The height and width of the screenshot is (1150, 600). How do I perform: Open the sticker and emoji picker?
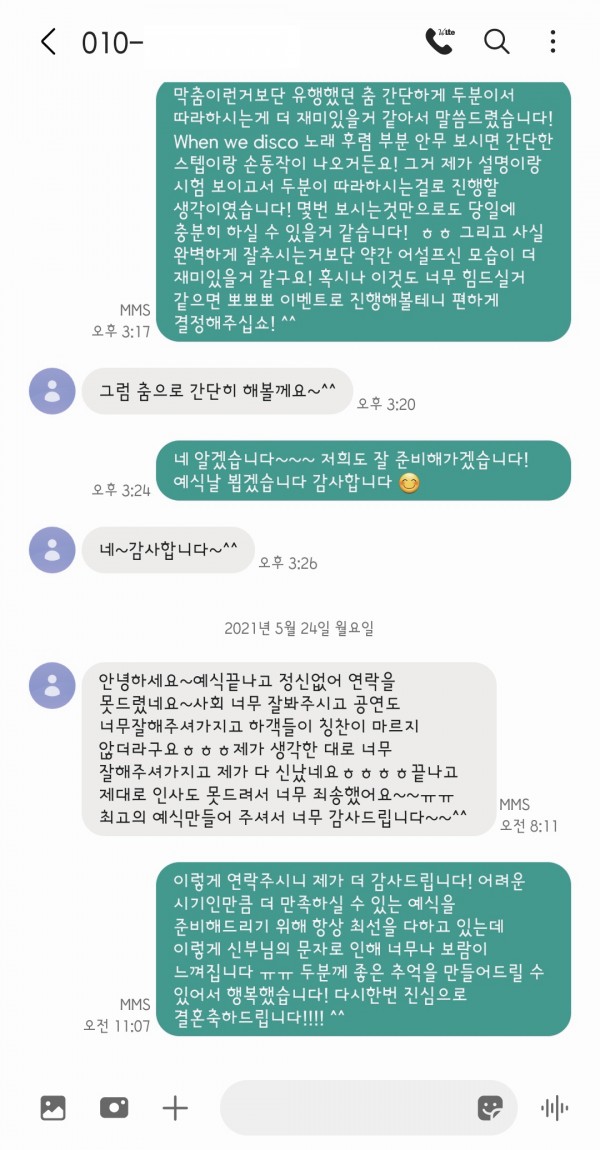[490, 1107]
